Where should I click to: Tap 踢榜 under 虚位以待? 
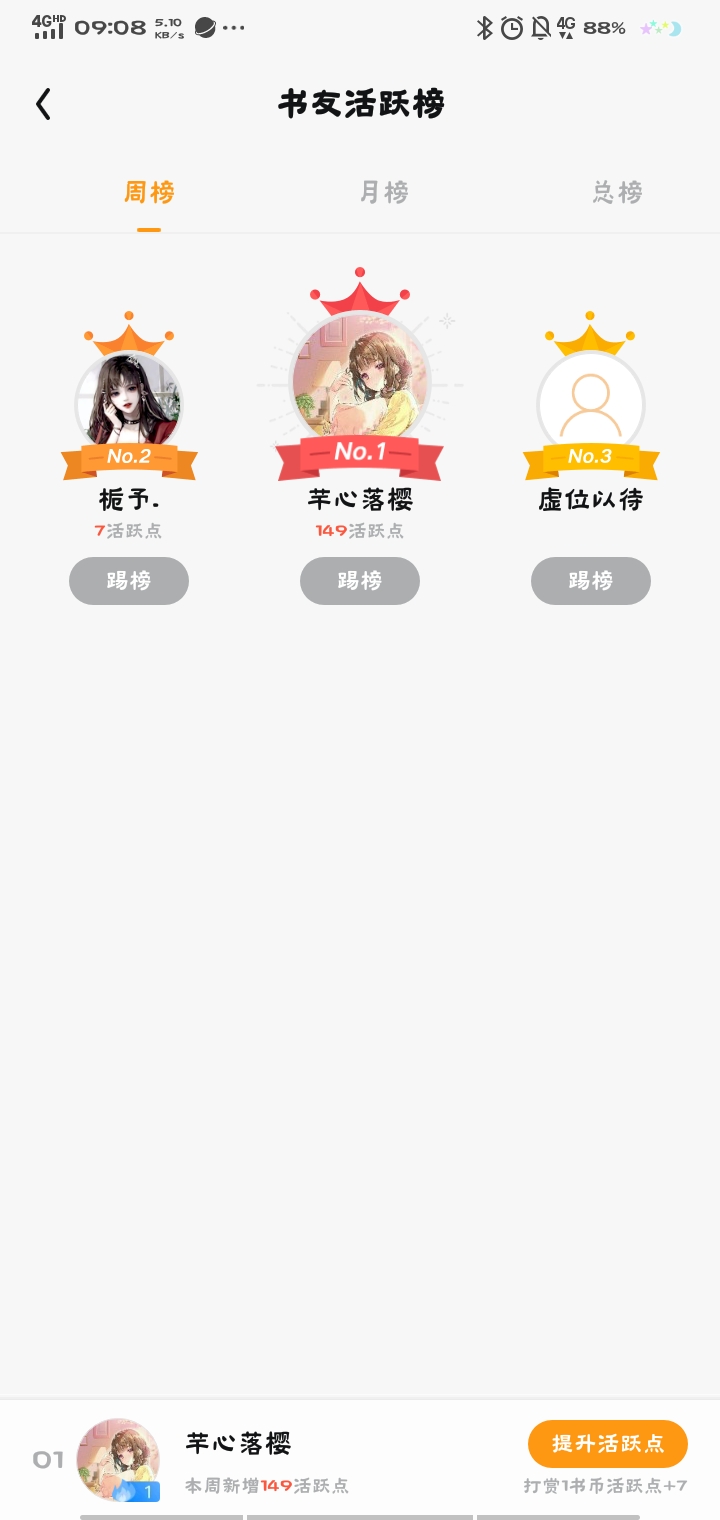pos(591,581)
